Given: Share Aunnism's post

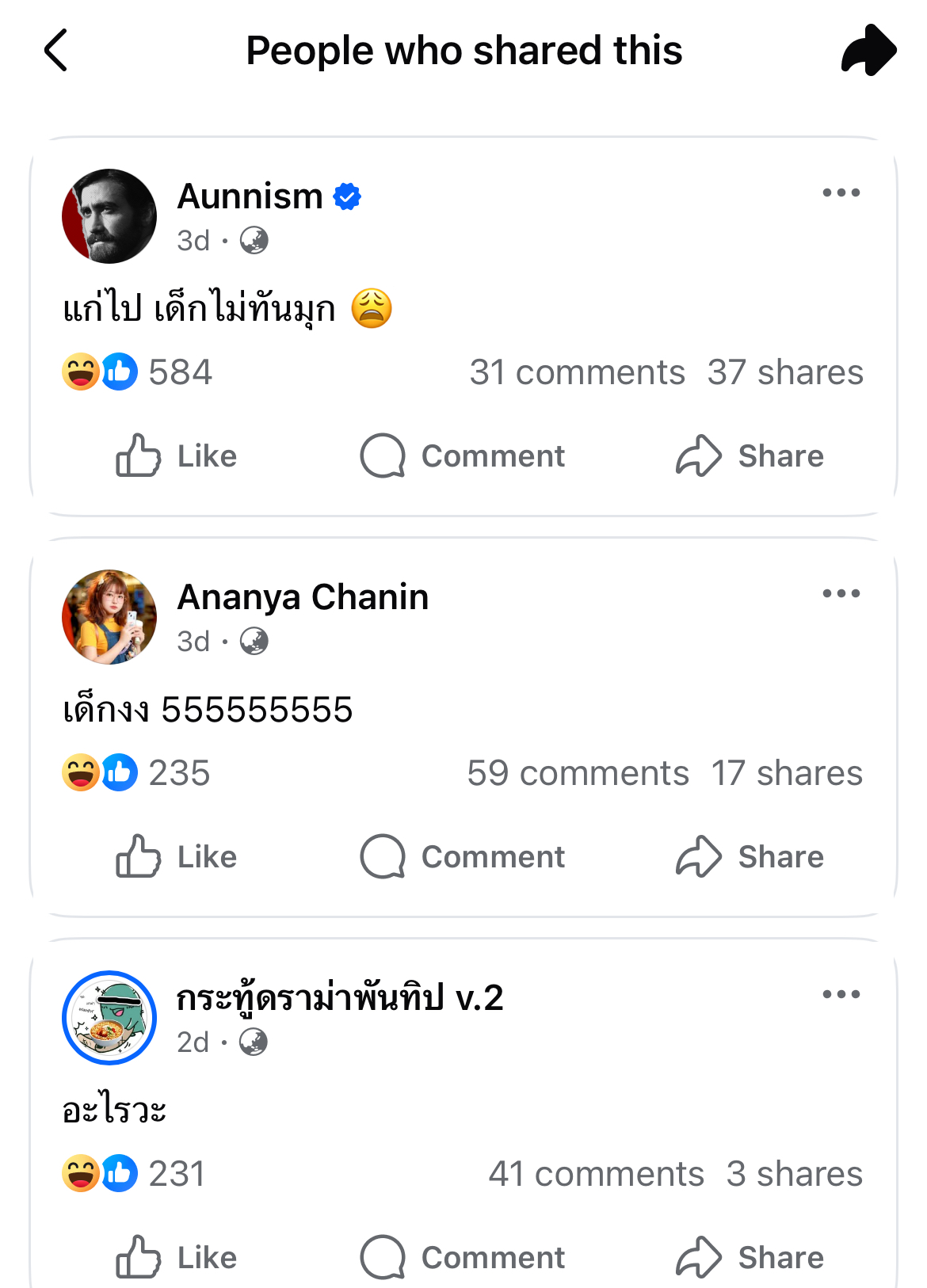Looking at the screenshot, I should 750,456.
